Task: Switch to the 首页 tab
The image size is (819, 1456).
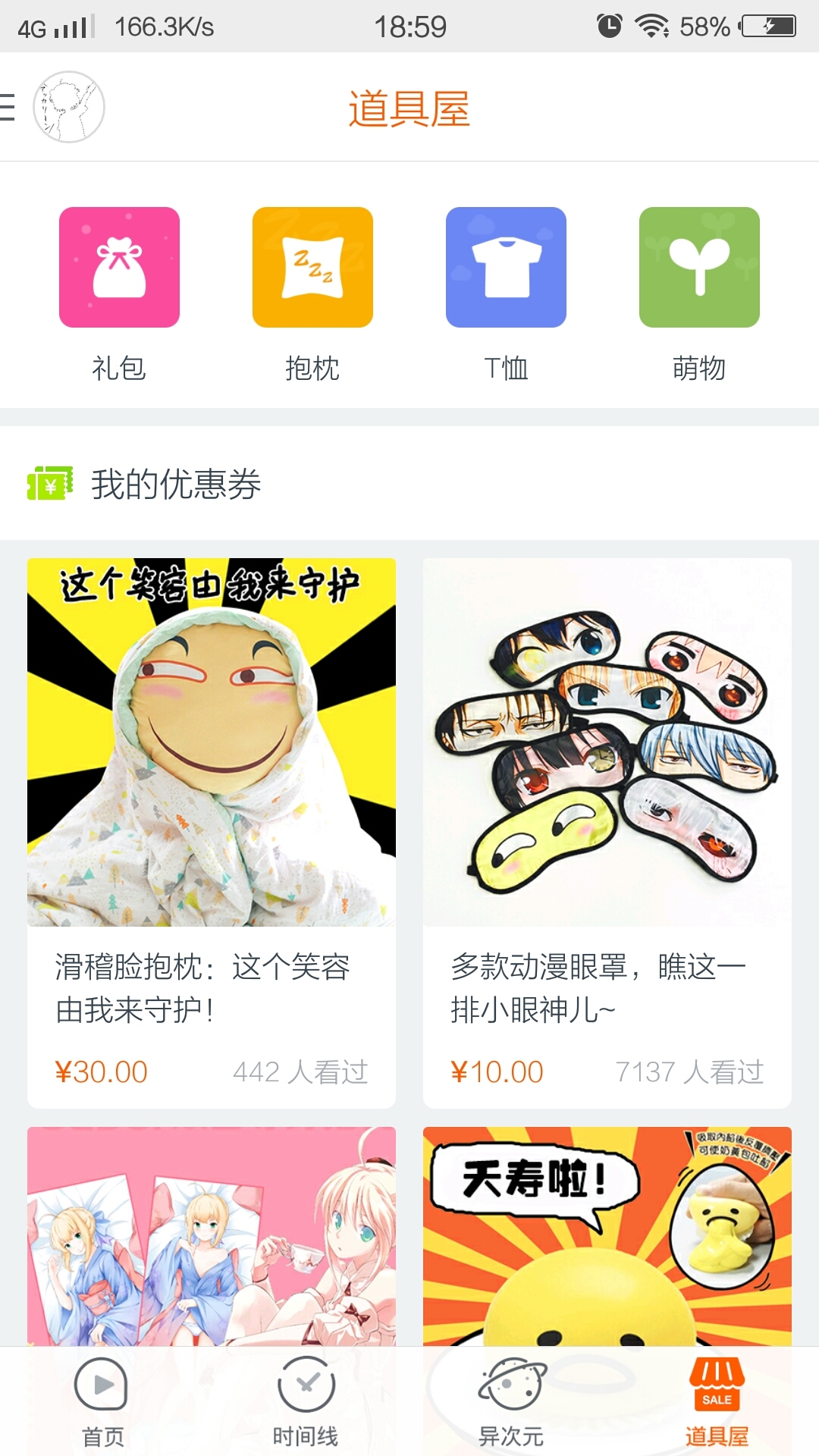Action: click(x=102, y=1403)
